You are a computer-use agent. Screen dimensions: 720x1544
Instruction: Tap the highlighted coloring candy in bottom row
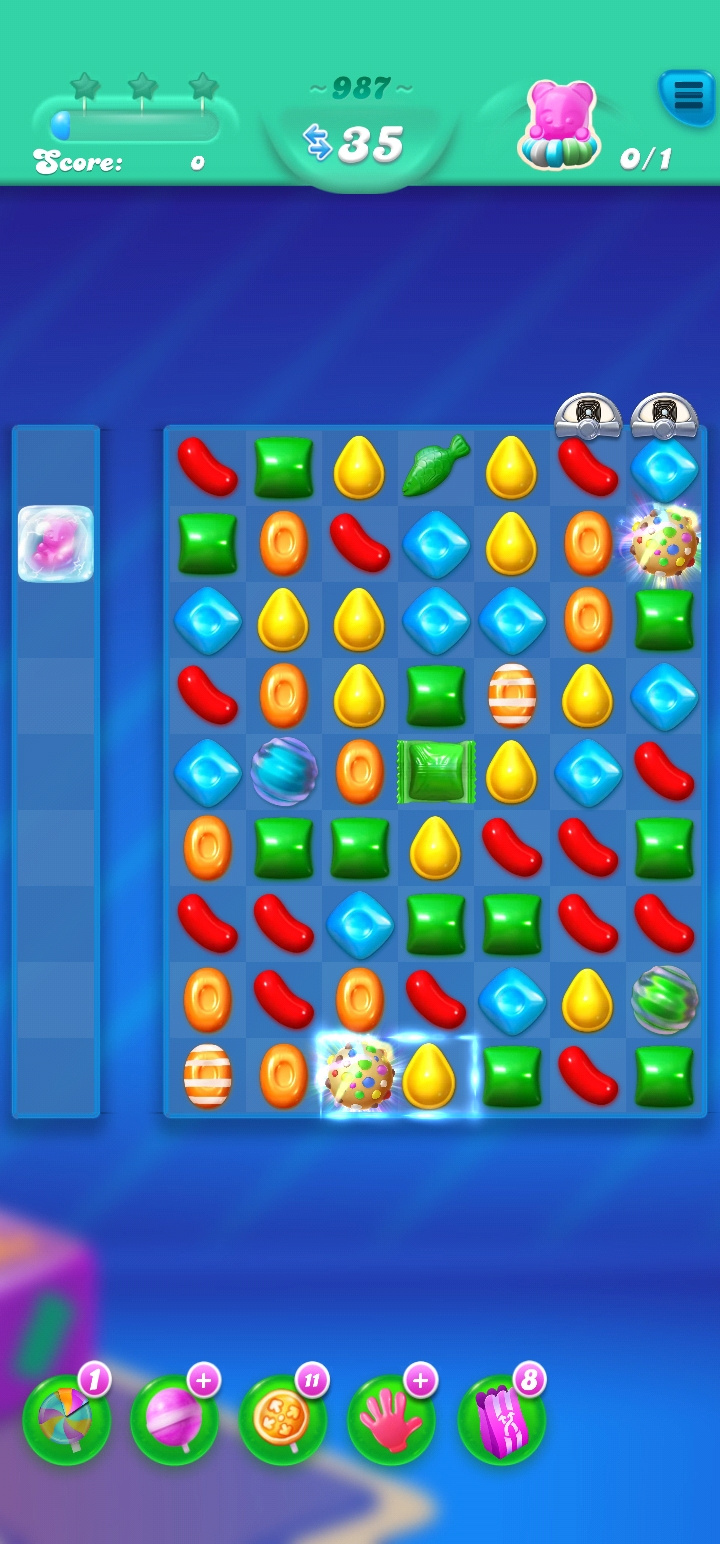tap(360, 1077)
